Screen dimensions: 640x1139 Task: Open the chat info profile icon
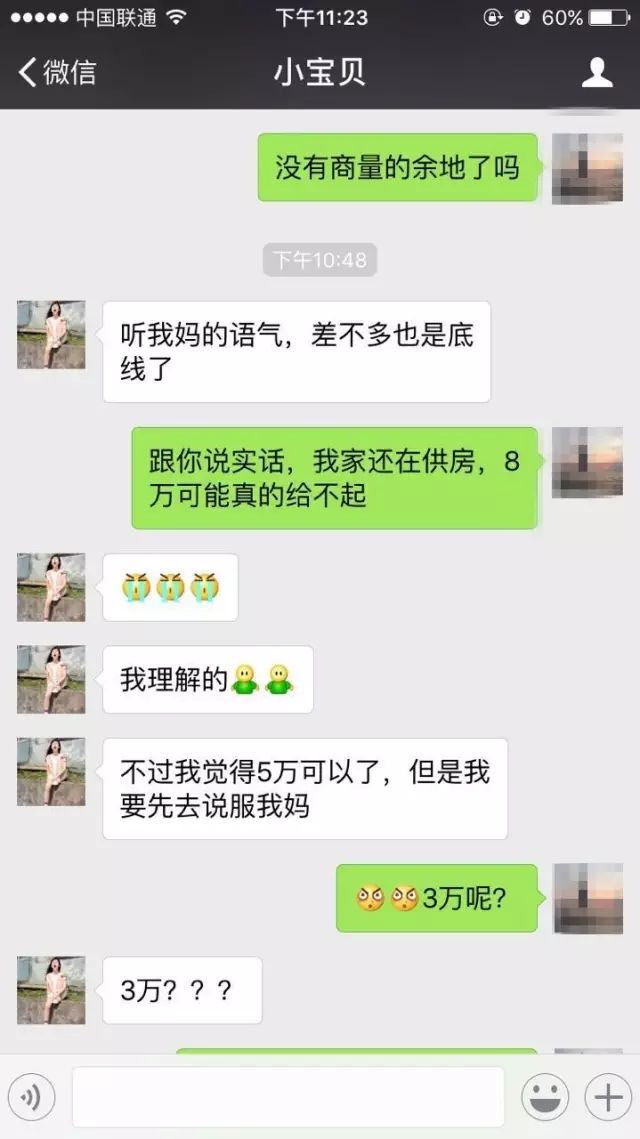597,73
